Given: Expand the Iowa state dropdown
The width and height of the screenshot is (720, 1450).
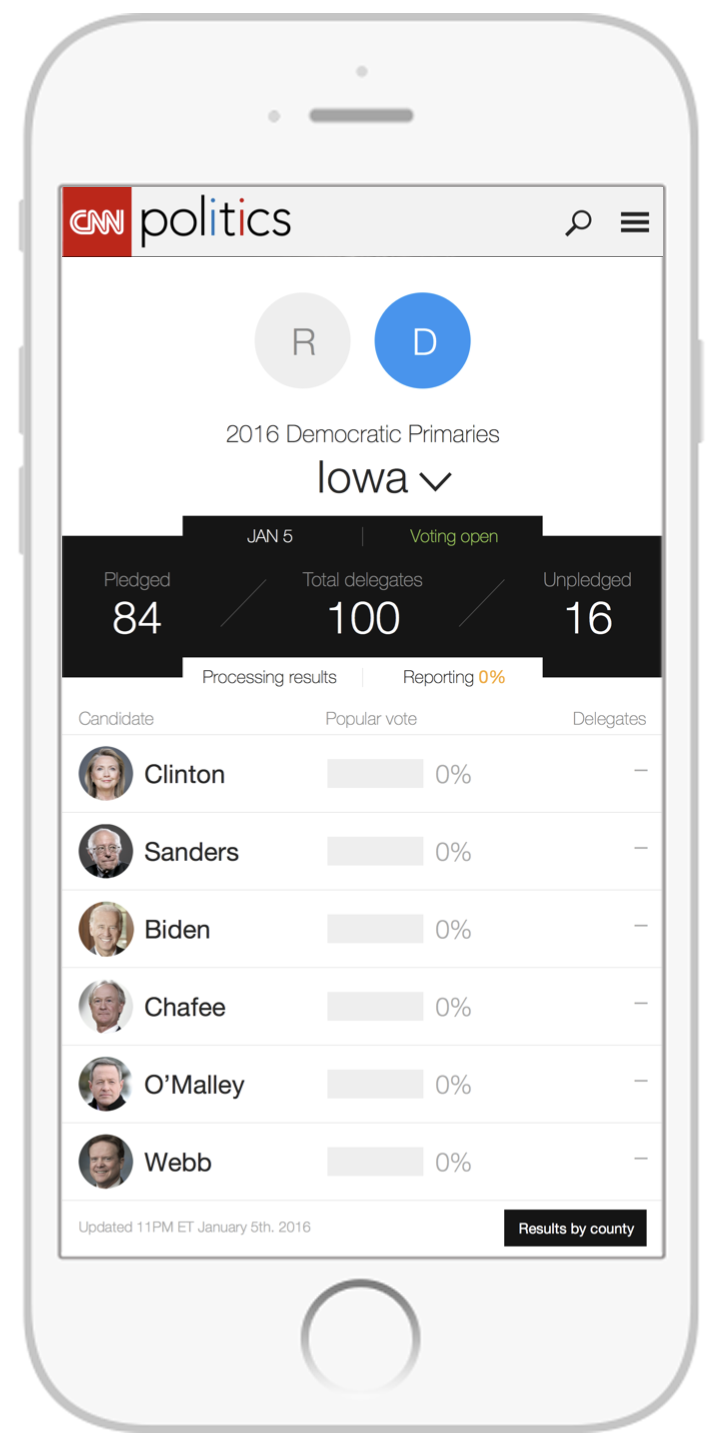Looking at the screenshot, I should (385, 479).
